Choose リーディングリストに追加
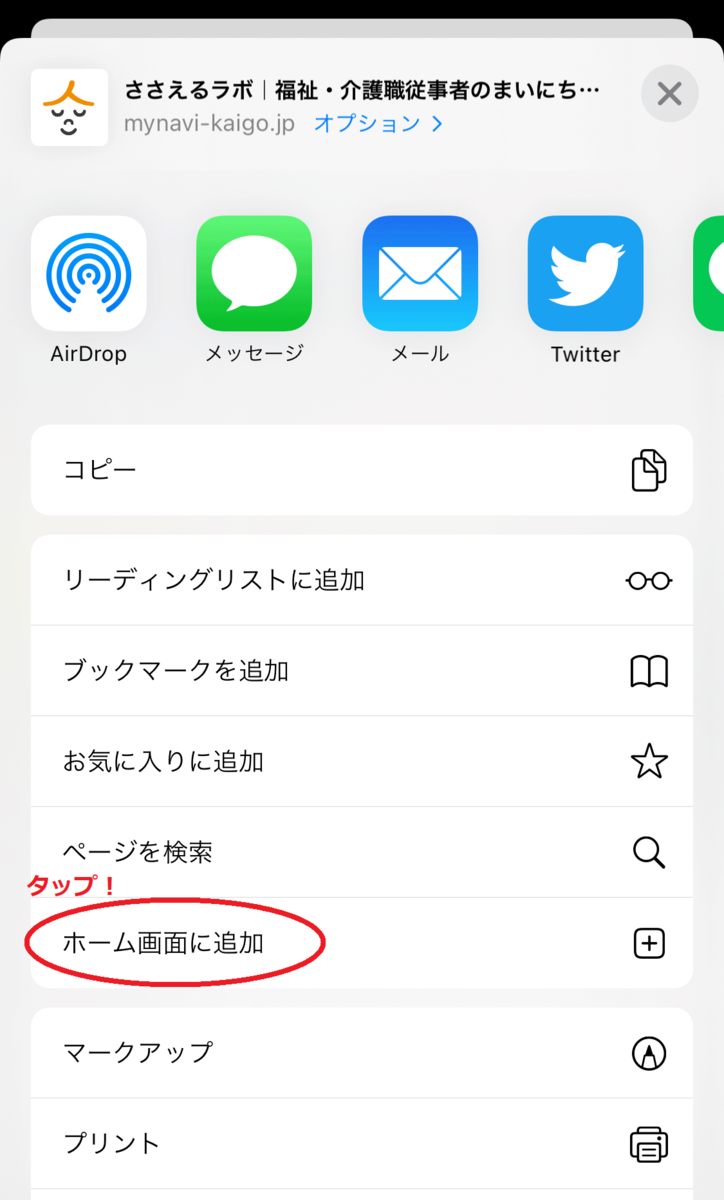This screenshot has width=724, height=1200. pyautogui.click(x=361, y=580)
